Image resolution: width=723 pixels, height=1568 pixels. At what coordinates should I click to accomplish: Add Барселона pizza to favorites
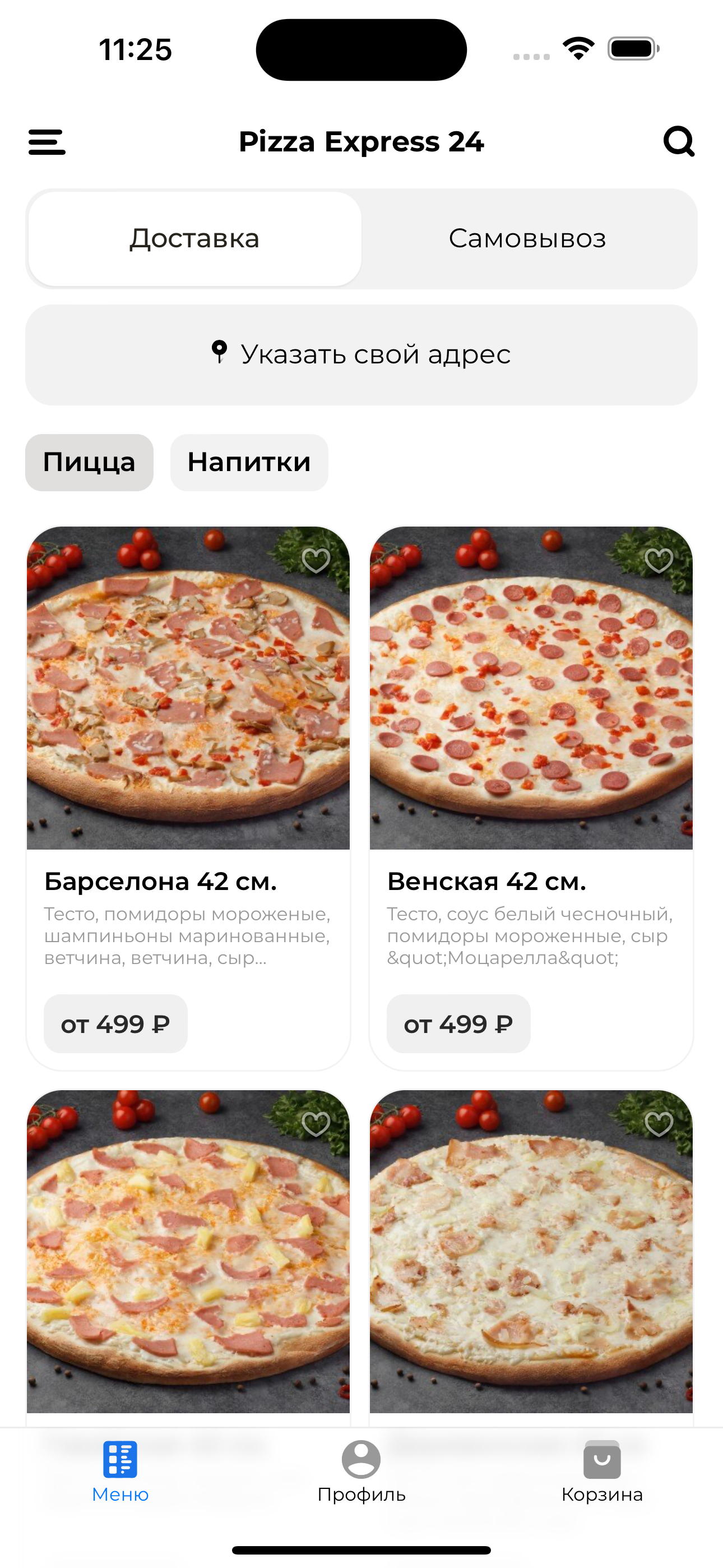point(316,560)
